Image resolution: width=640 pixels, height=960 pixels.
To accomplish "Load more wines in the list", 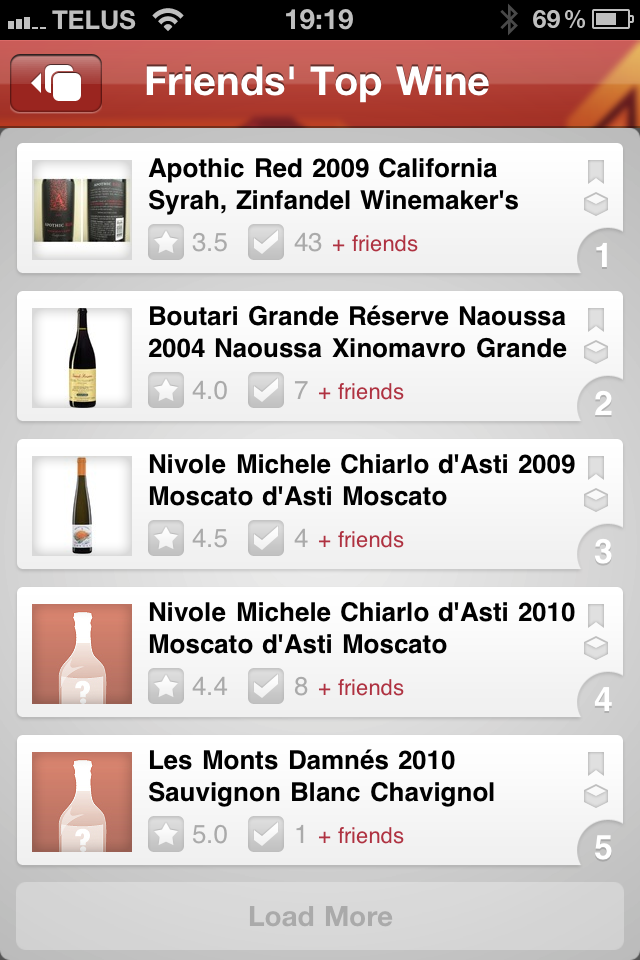I will point(320,916).
